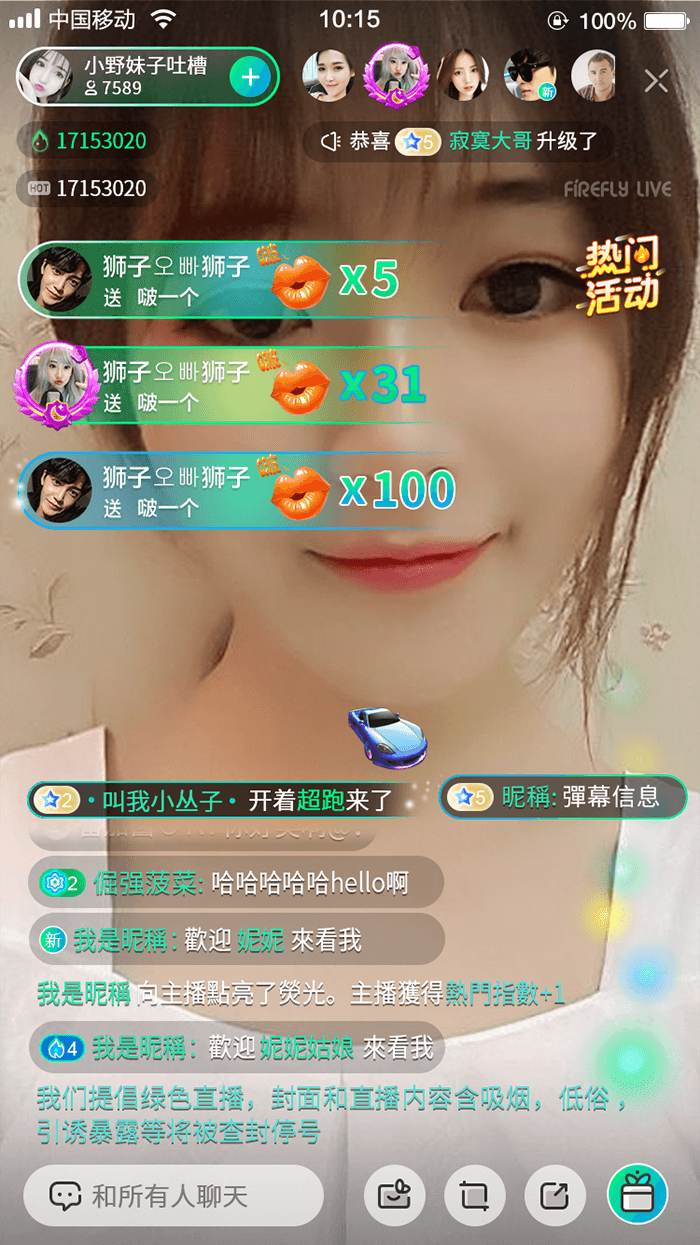This screenshot has width=700, height=1245.
Task: Open the HOT 17153020 ranking badge
Action: point(88,188)
